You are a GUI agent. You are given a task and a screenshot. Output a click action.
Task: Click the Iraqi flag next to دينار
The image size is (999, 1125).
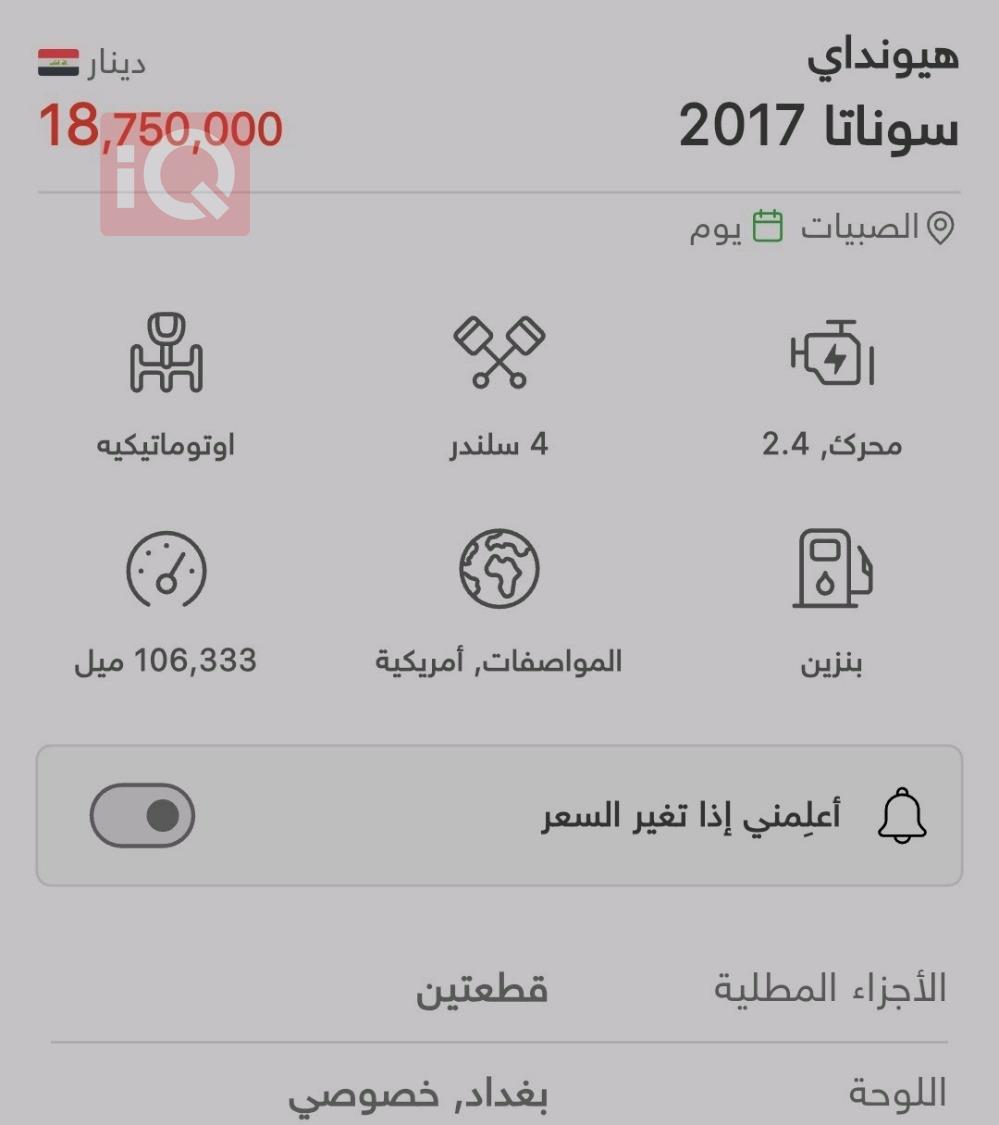coord(58,63)
